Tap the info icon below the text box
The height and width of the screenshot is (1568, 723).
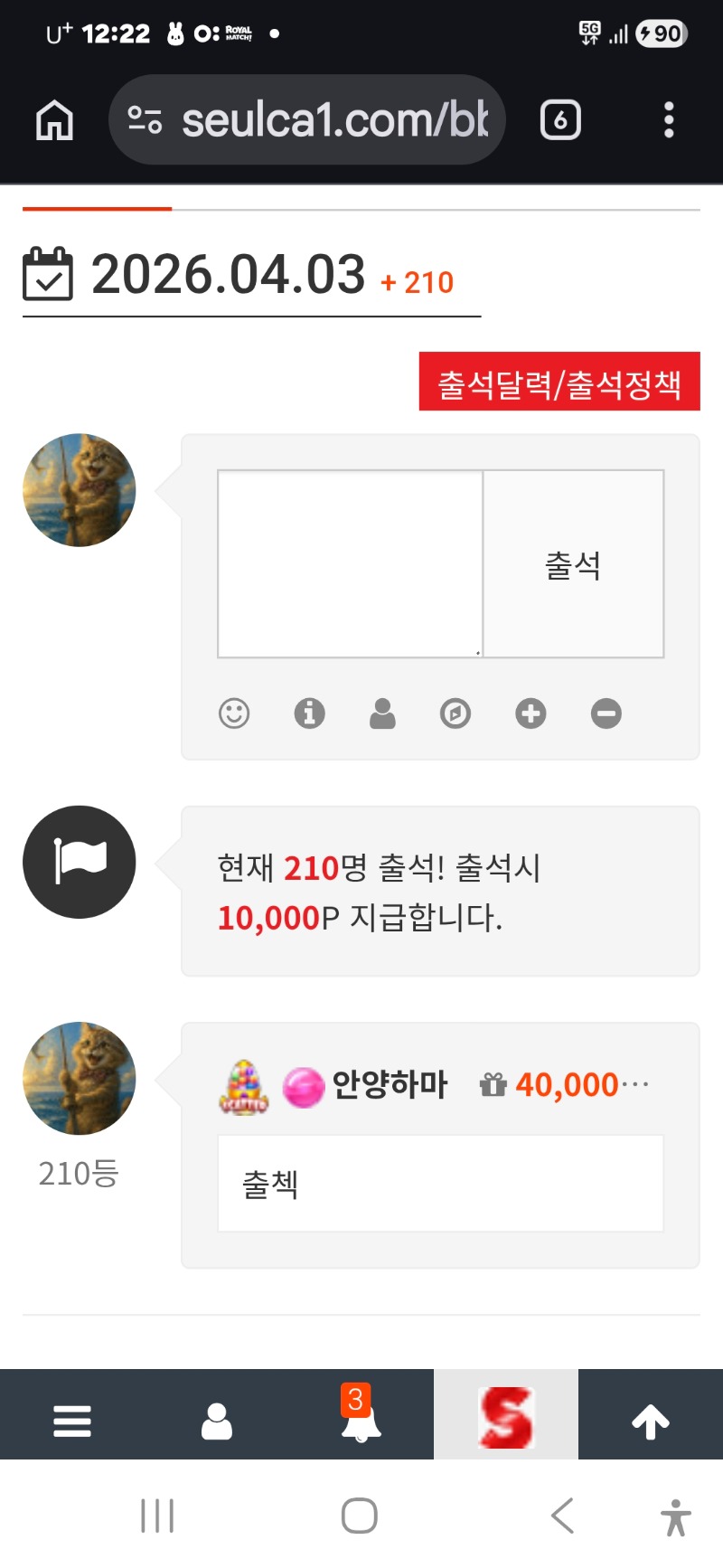[x=309, y=713]
